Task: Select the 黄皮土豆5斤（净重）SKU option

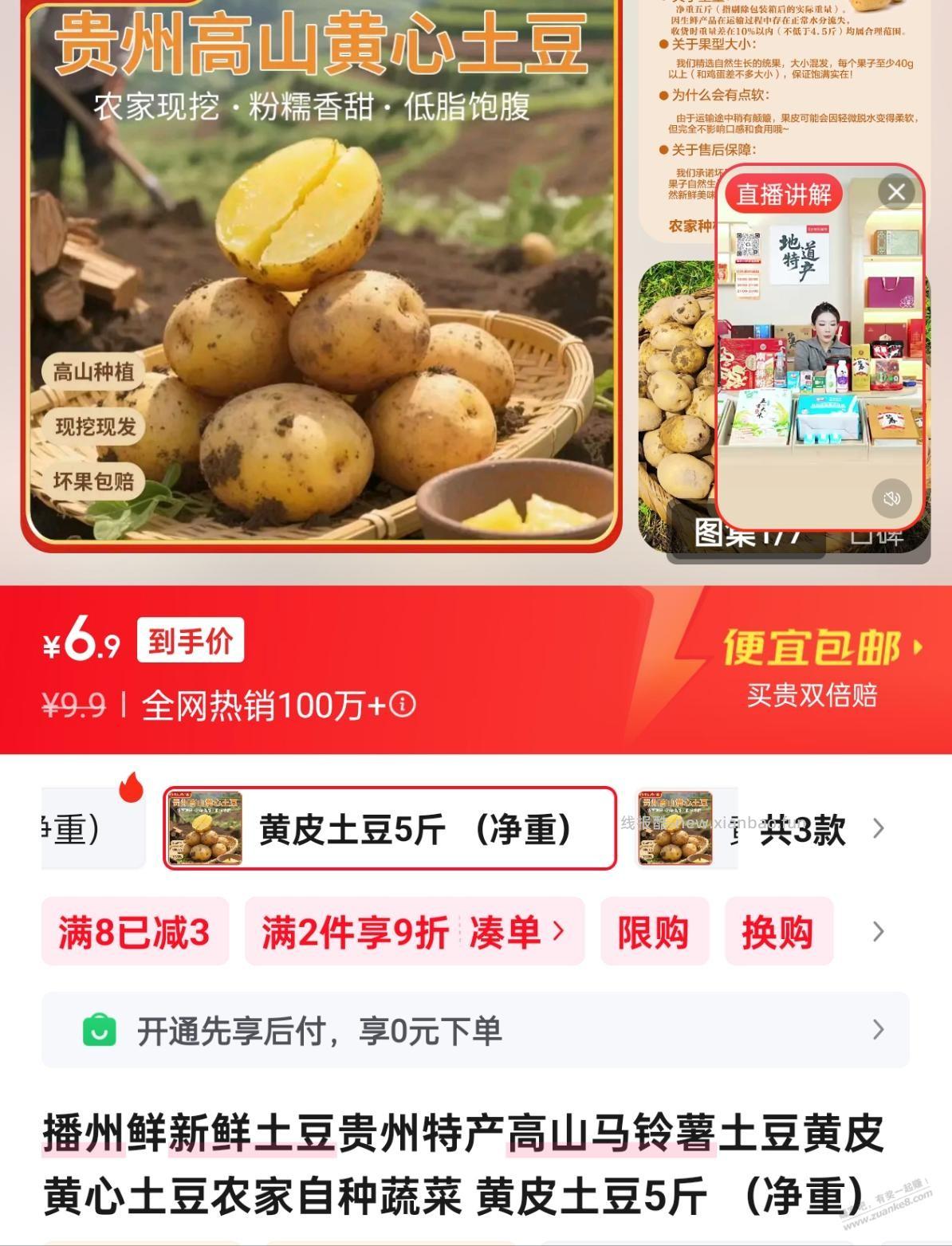Action: pyautogui.click(x=391, y=827)
